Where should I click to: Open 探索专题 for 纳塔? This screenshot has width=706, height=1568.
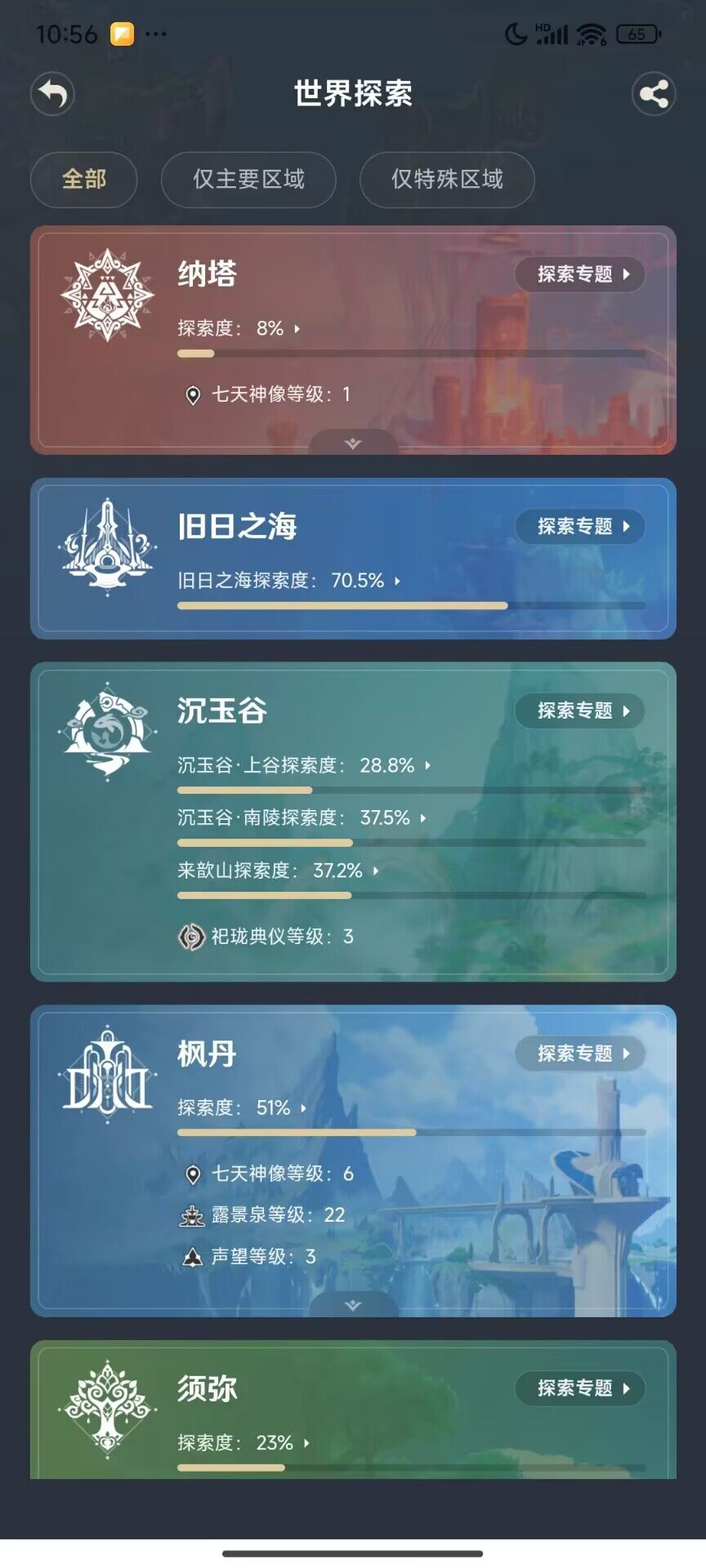tap(580, 274)
